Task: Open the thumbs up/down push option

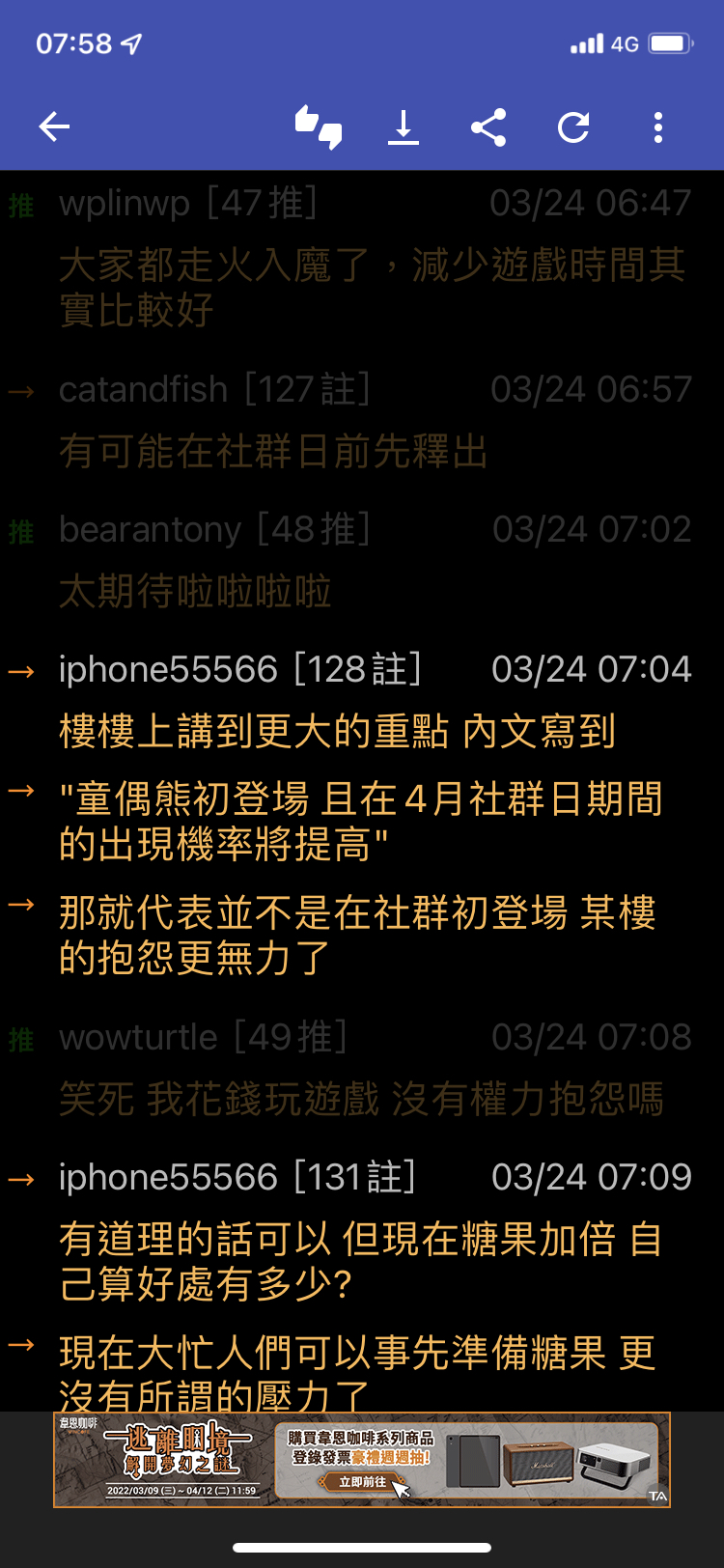Action: click(319, 127)
